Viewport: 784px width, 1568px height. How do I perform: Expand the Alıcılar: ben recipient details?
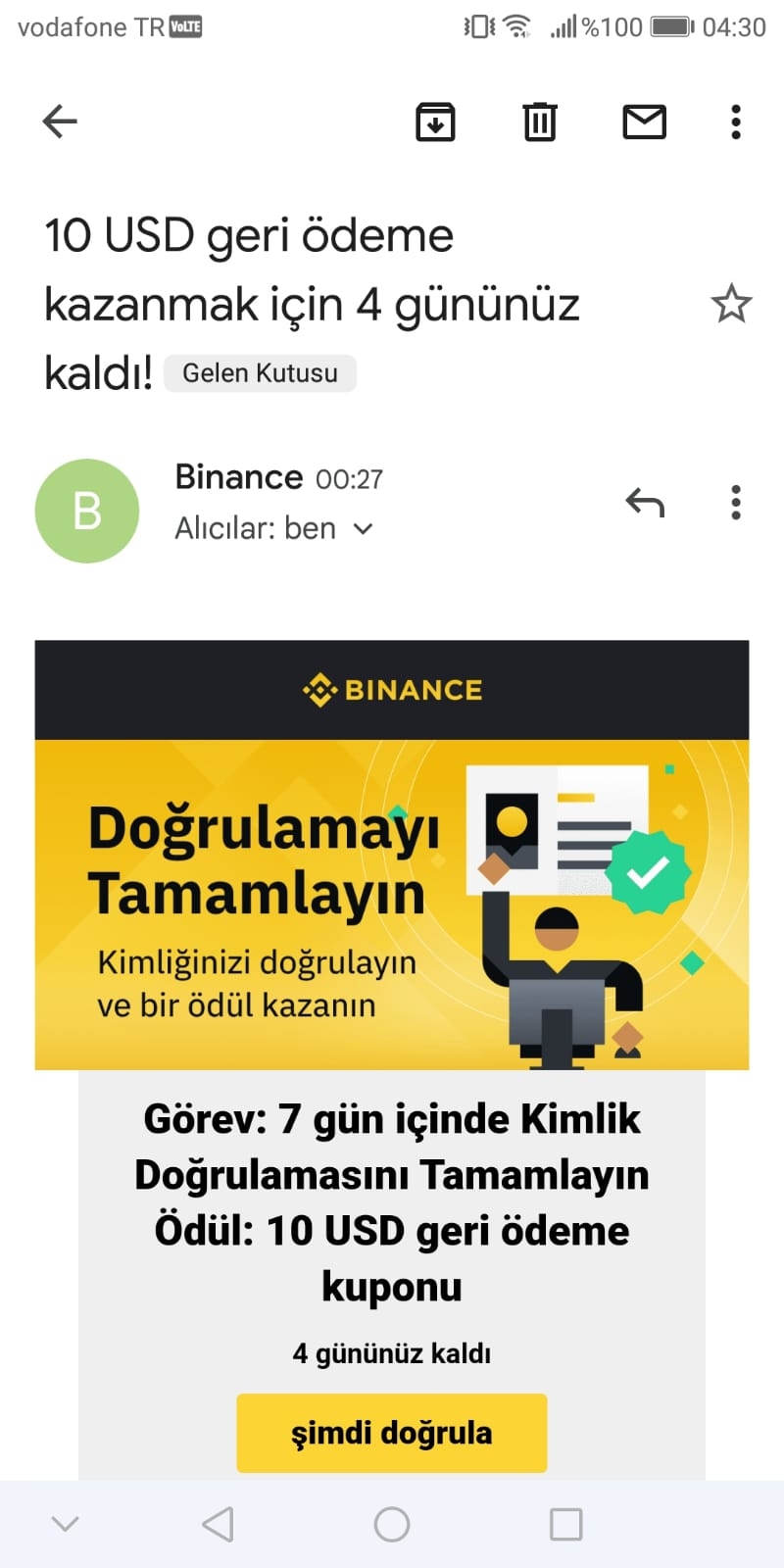(362, 529)
